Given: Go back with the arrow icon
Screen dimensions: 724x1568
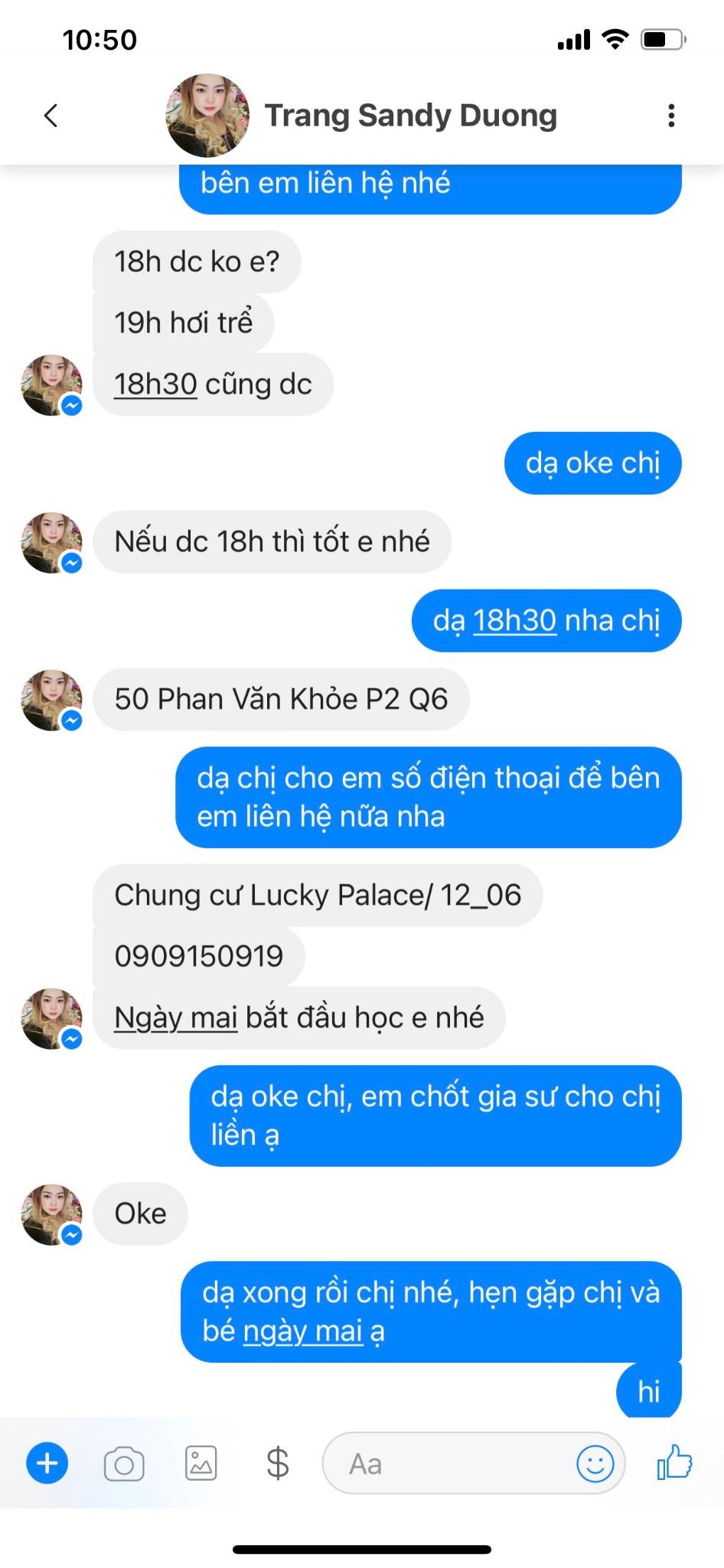Looking at the screenshot, I should pyautogui.click(x=51, y=116).
